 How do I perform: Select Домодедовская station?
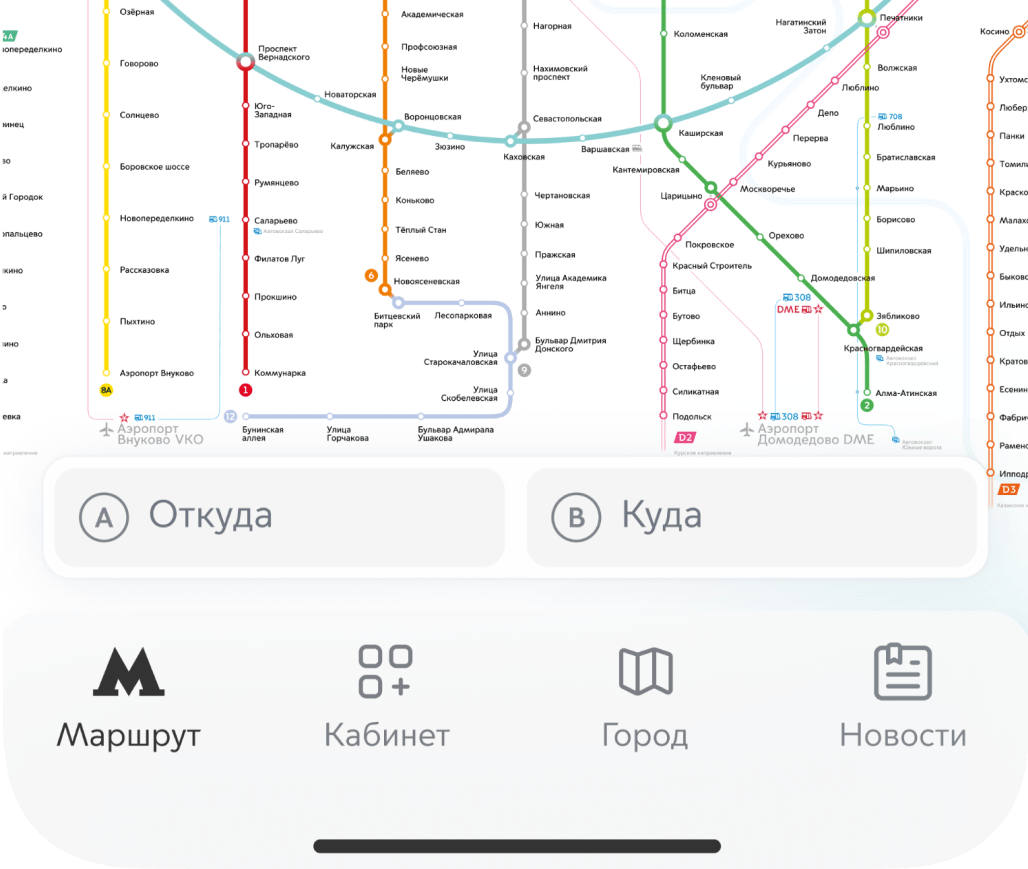coord(800,277)
